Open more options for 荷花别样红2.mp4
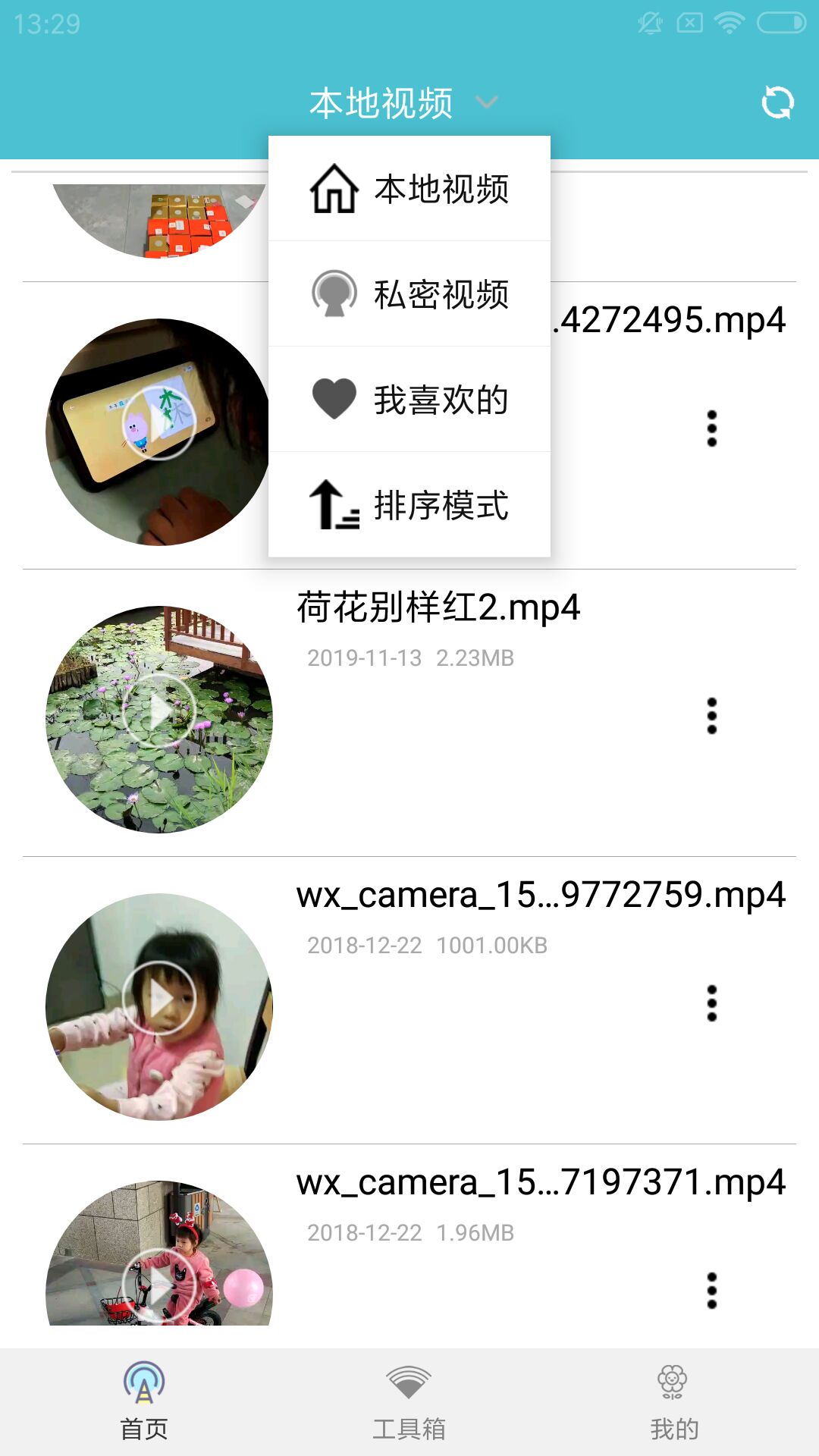Viewport: 819px width, 1456px height. [711, 716]
